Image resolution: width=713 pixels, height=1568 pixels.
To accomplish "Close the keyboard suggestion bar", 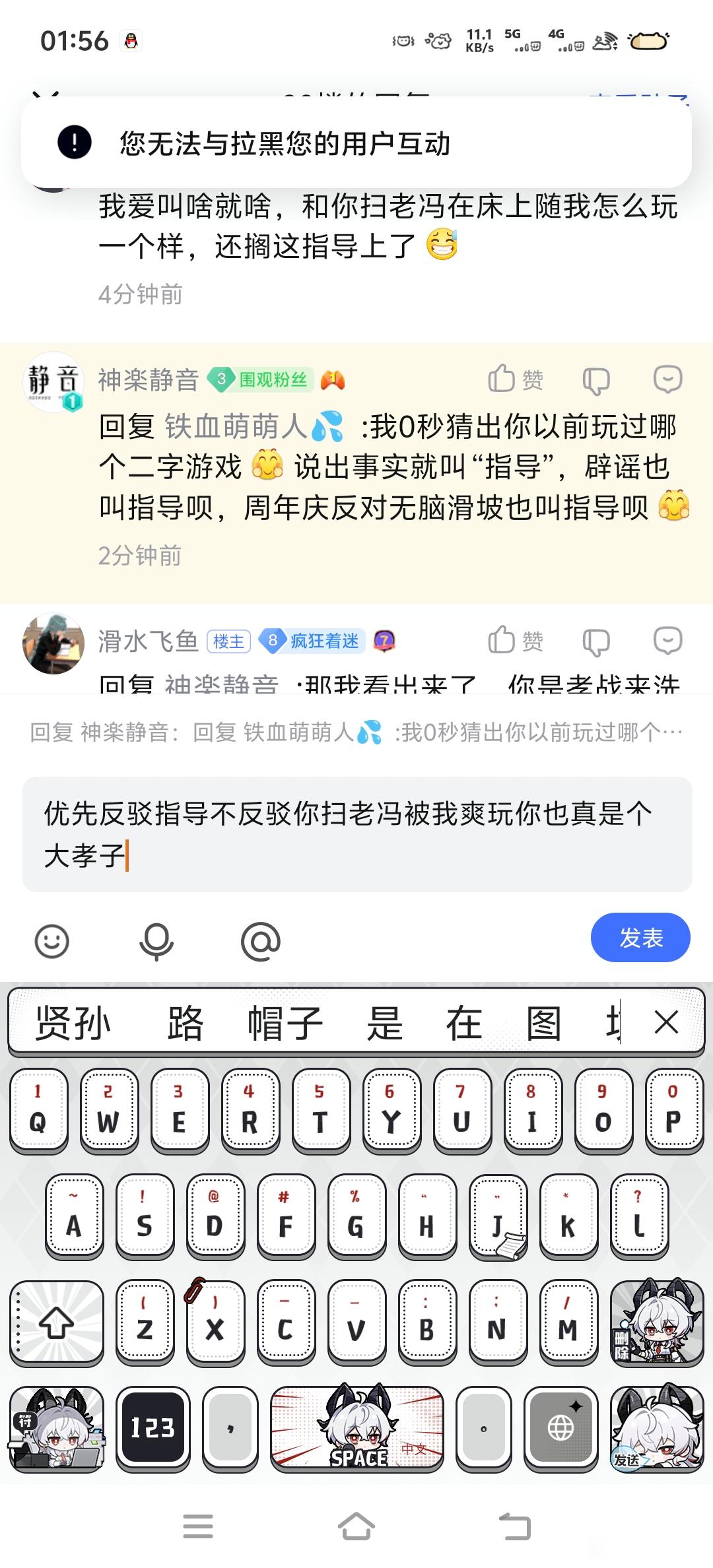I will [x=665, y=1023].
